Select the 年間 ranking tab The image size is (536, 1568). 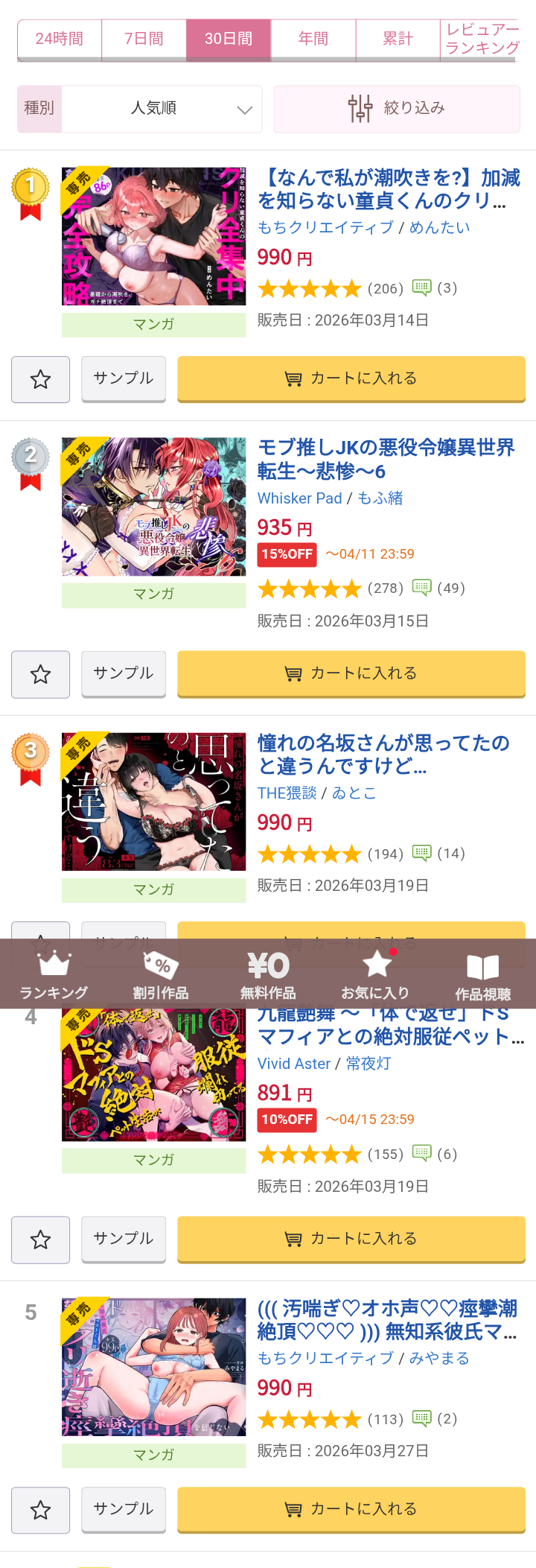coord(313,39)
